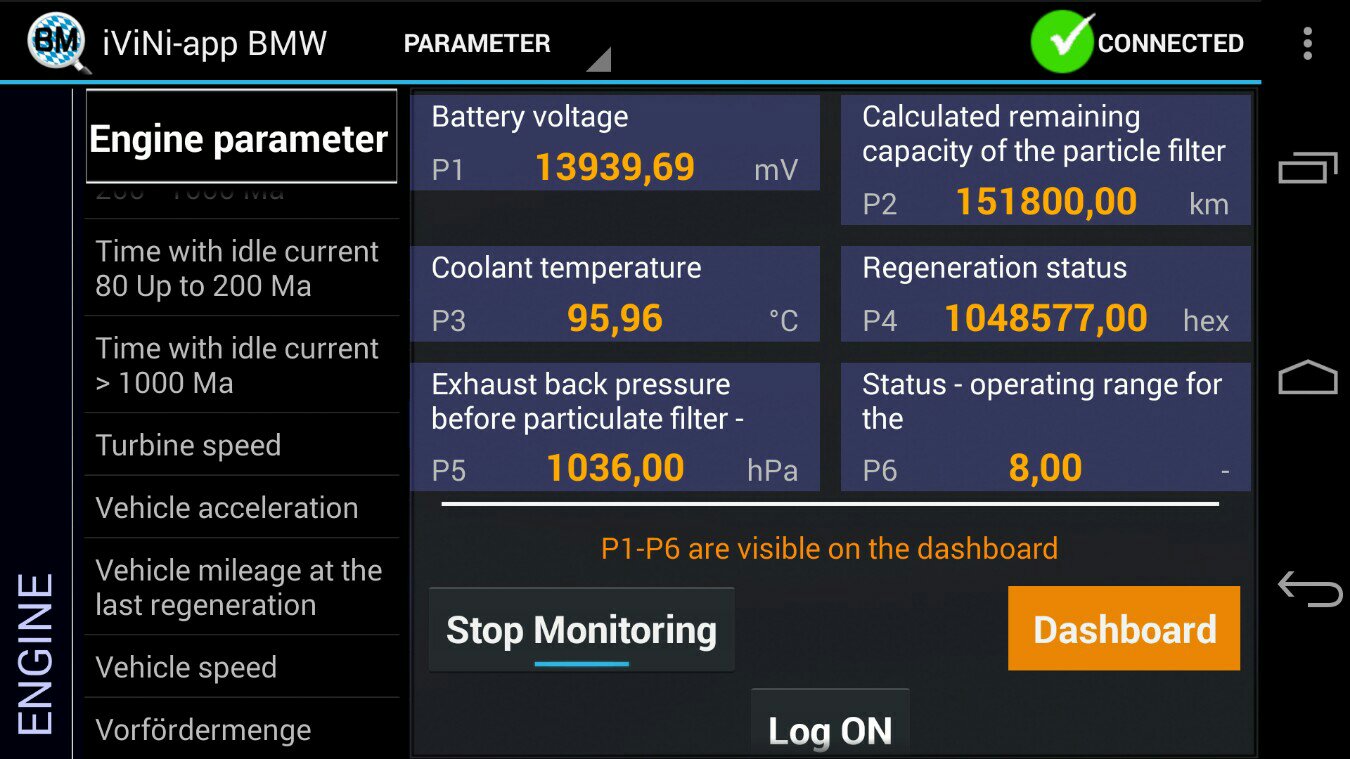The height and width of the screenshot is (759, 1350).
Task: Select Vehicle mileage at the last regeneration
Action: (240, 587)
